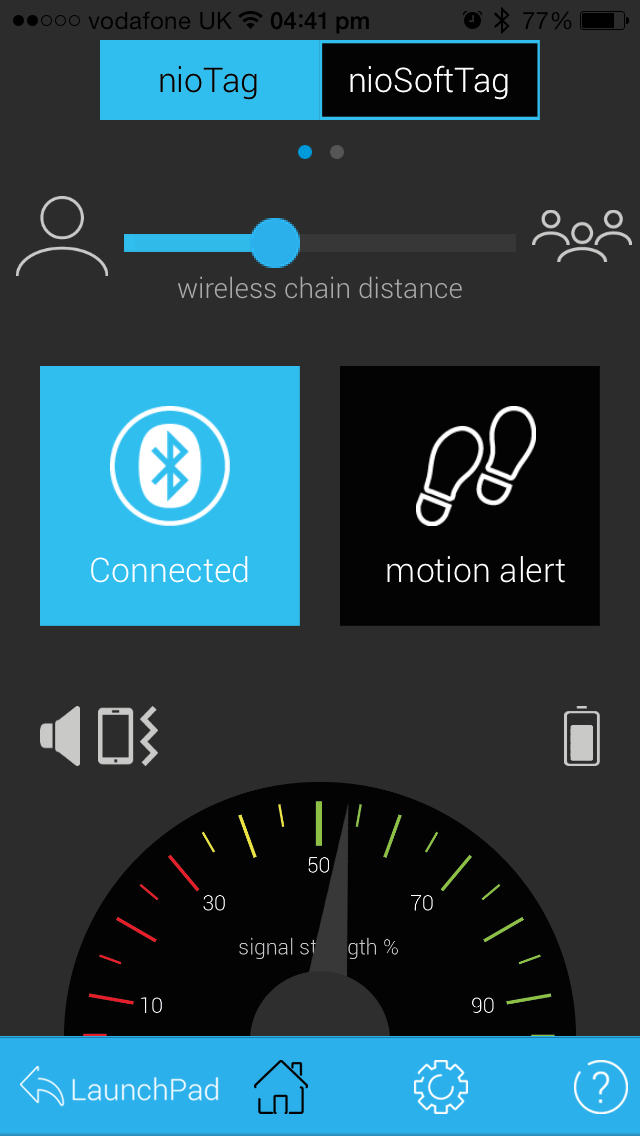Tap the wireless chain distance slider handle
Screen dimensions: 640x1136
pos(275,243)
